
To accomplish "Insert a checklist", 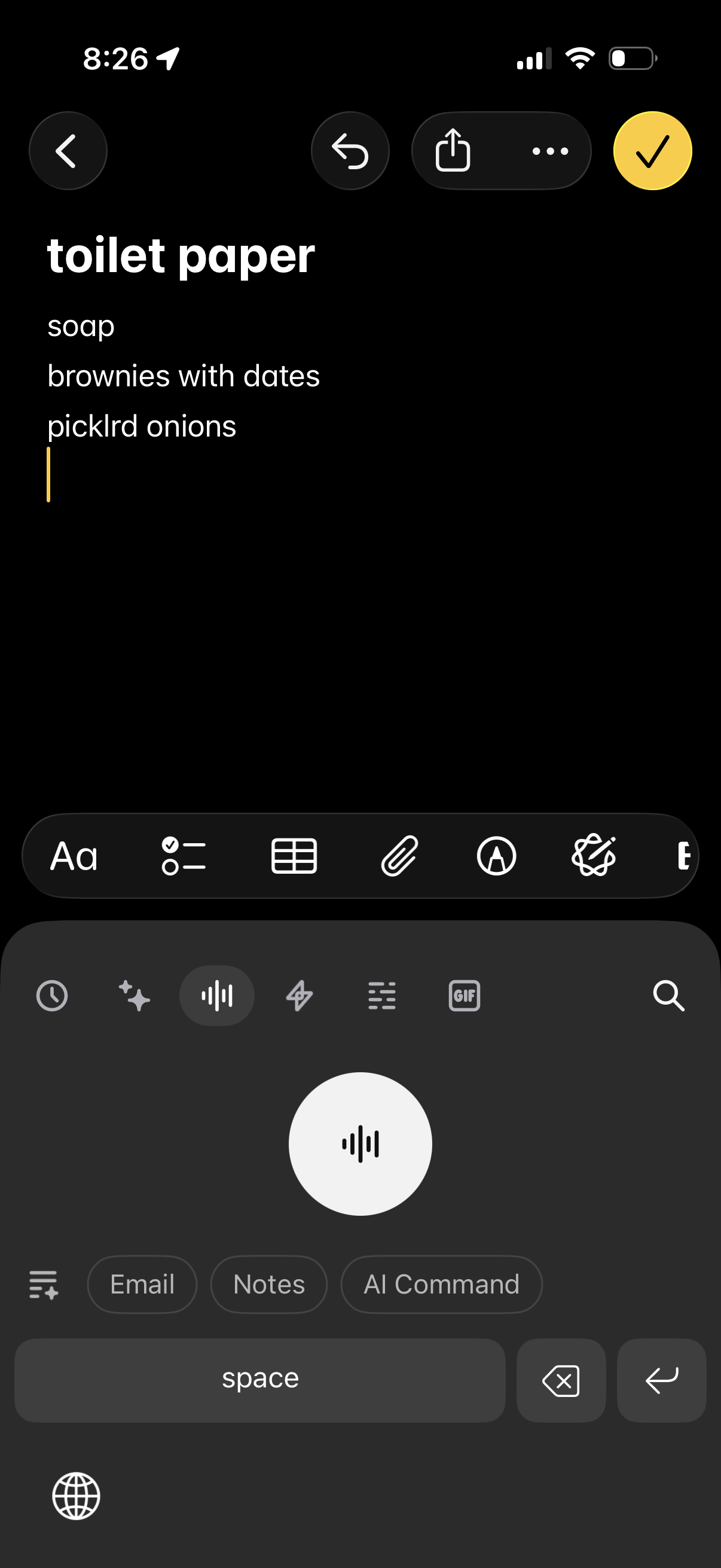I will (183, 856).
